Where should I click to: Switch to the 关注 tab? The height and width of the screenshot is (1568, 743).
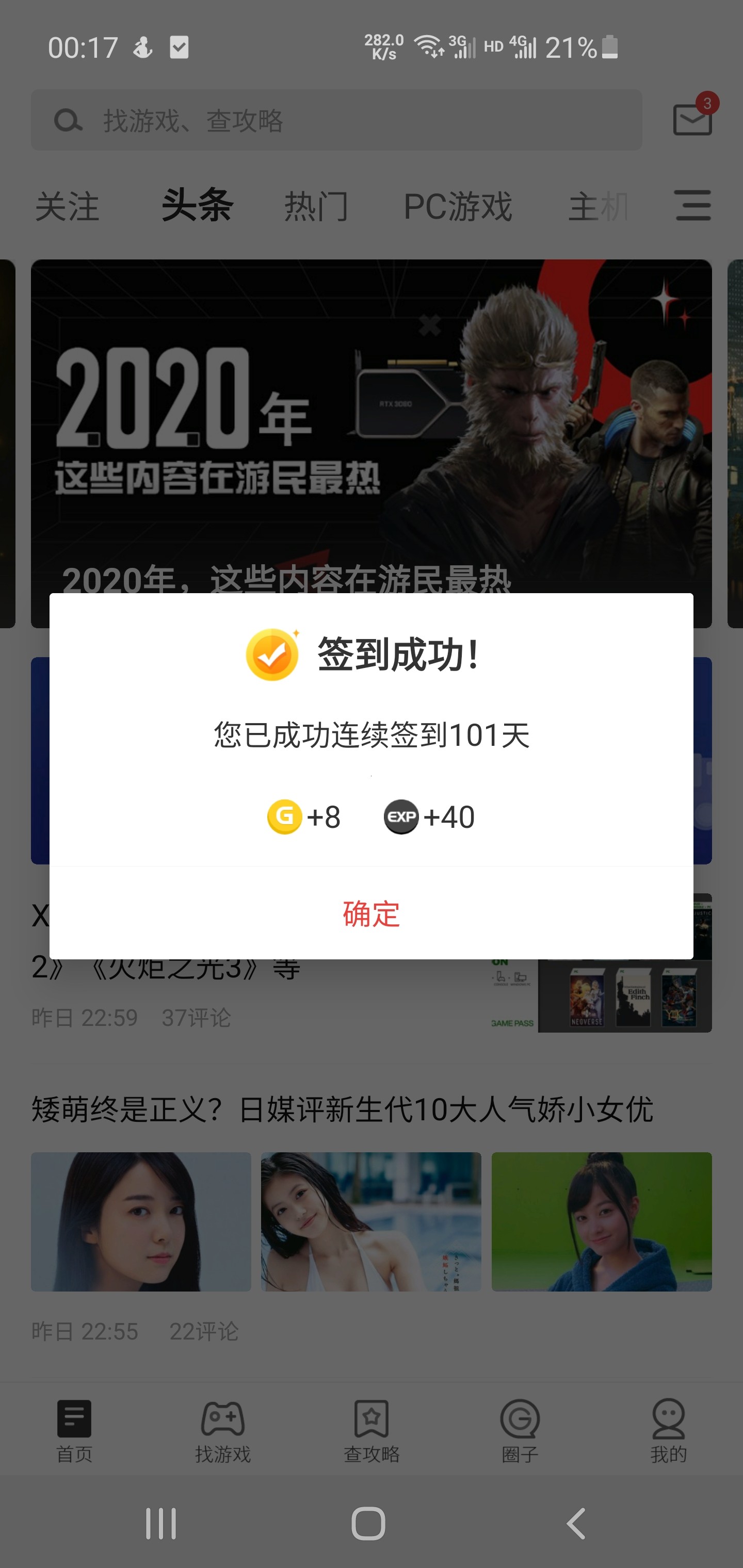coord(67,206)
